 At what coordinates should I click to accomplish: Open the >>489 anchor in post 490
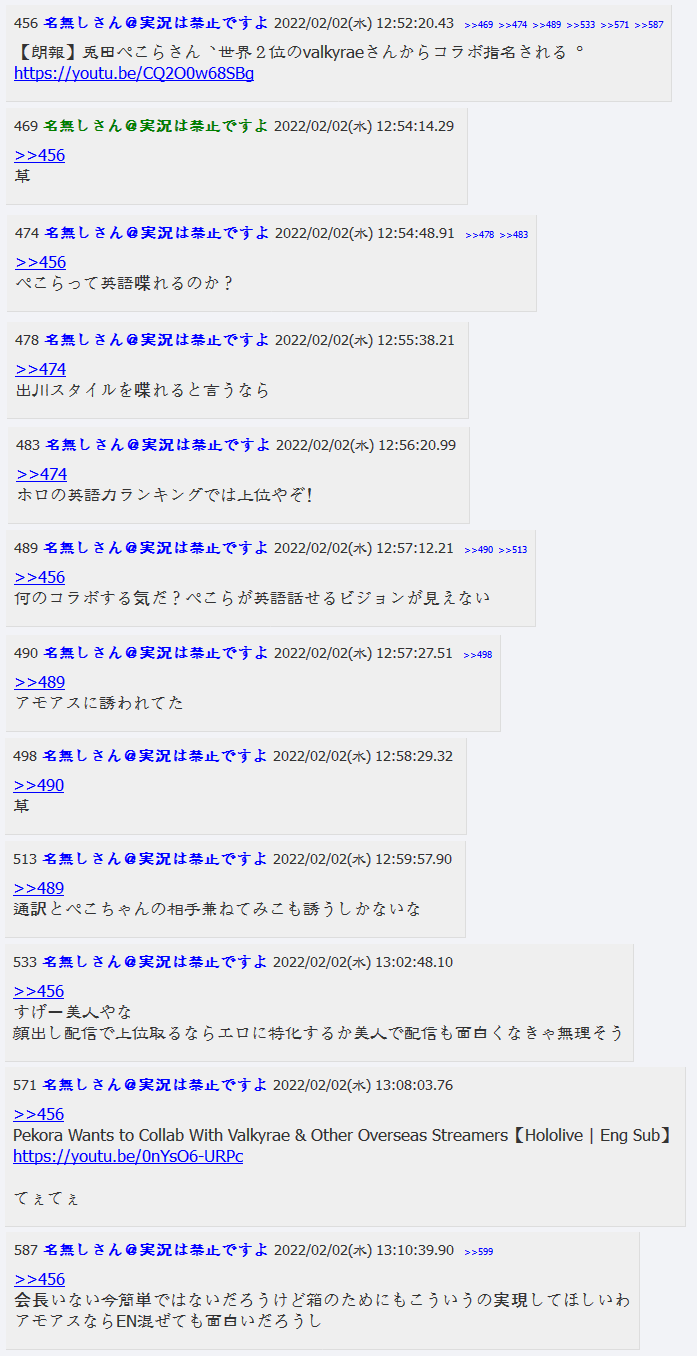[x=40, y=682]
